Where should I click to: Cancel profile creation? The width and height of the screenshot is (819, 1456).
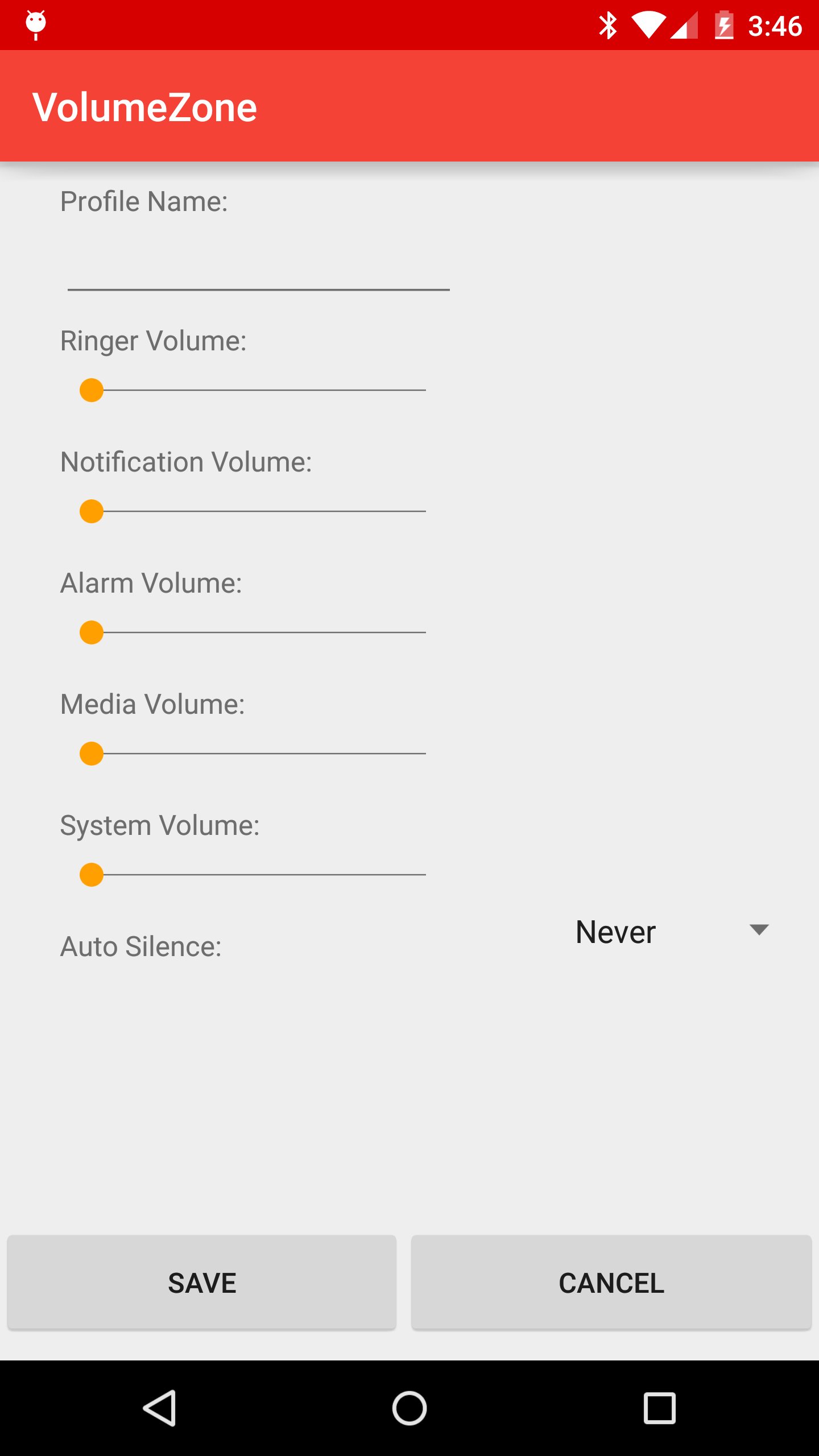coord(611,1283)
